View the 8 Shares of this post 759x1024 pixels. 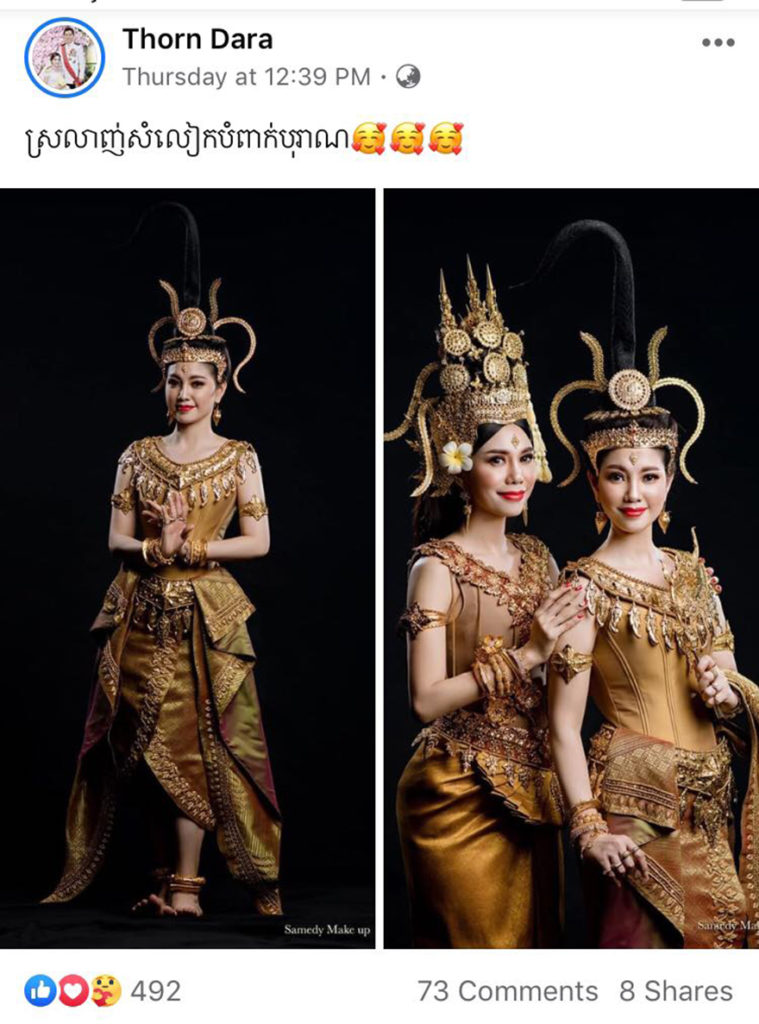pyautogui.click(x=675, y=991)
